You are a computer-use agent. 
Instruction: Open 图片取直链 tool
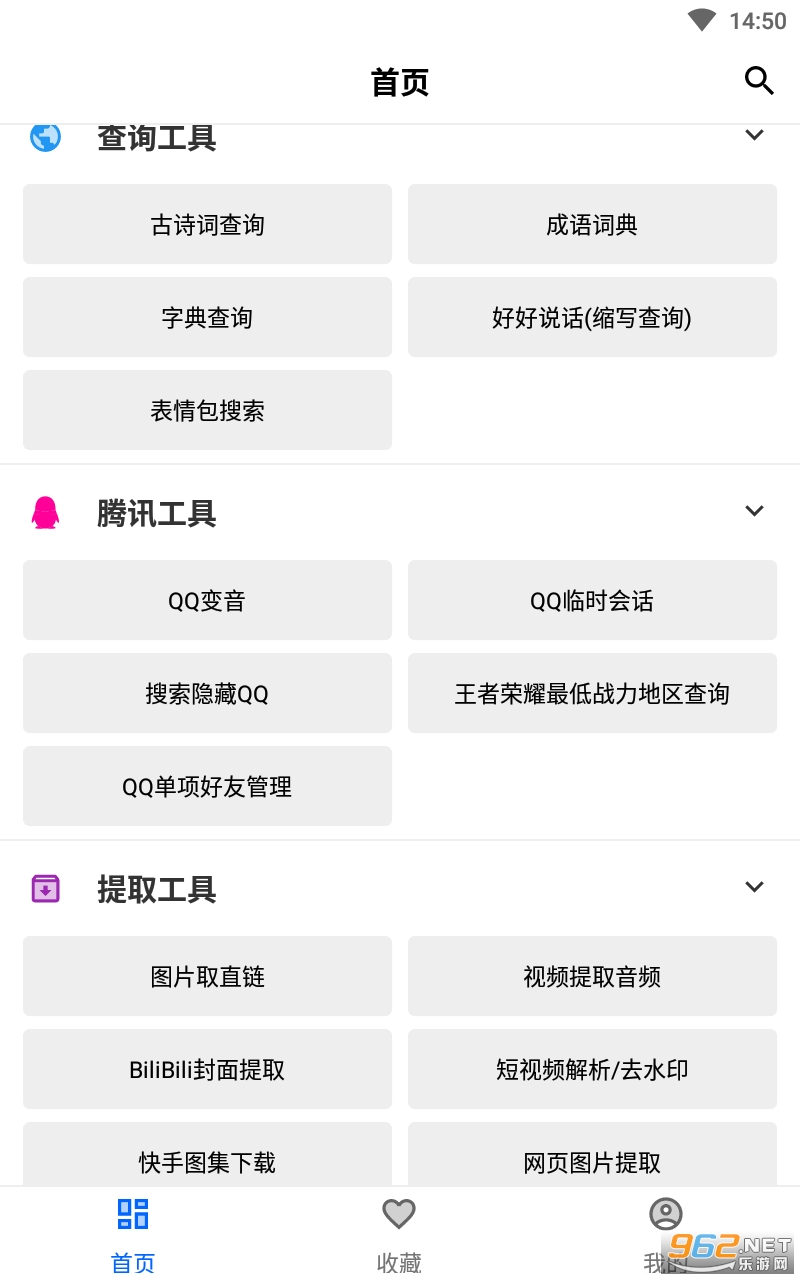(207, 976)
